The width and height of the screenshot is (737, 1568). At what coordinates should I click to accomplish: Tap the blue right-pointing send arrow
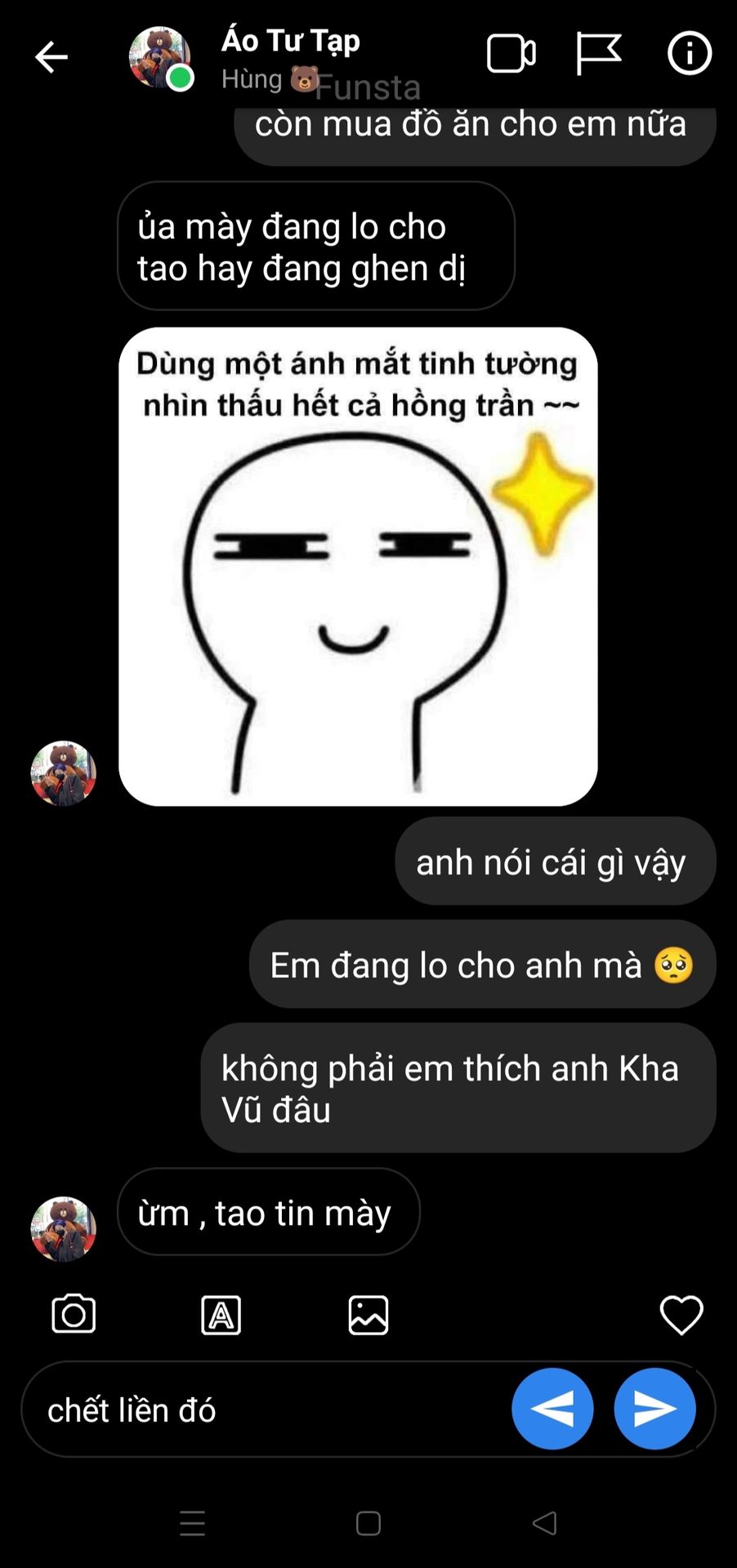click(x=654, y=1409)
